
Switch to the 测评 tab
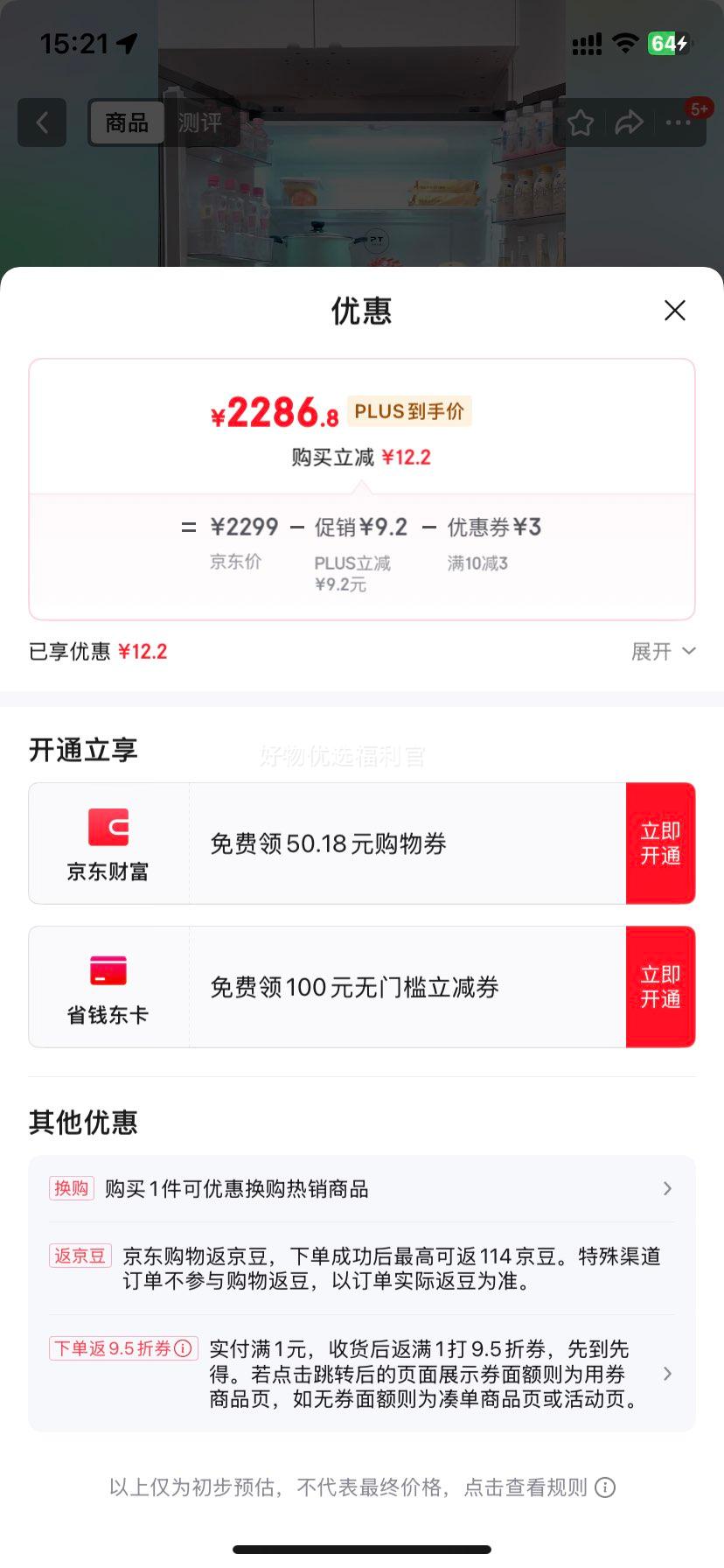pos(200,122)
